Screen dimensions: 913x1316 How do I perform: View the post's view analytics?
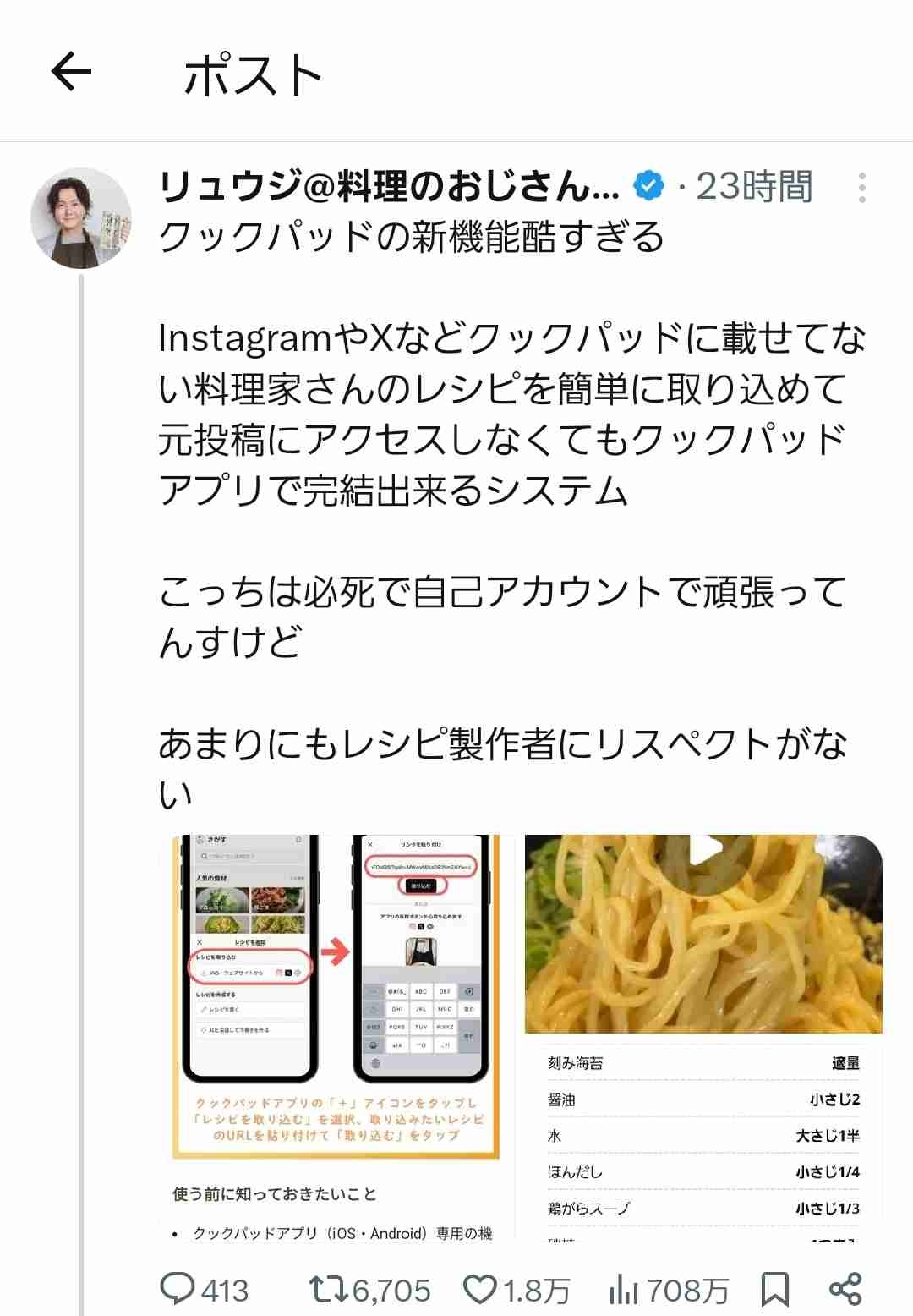tap(624, 1289)
